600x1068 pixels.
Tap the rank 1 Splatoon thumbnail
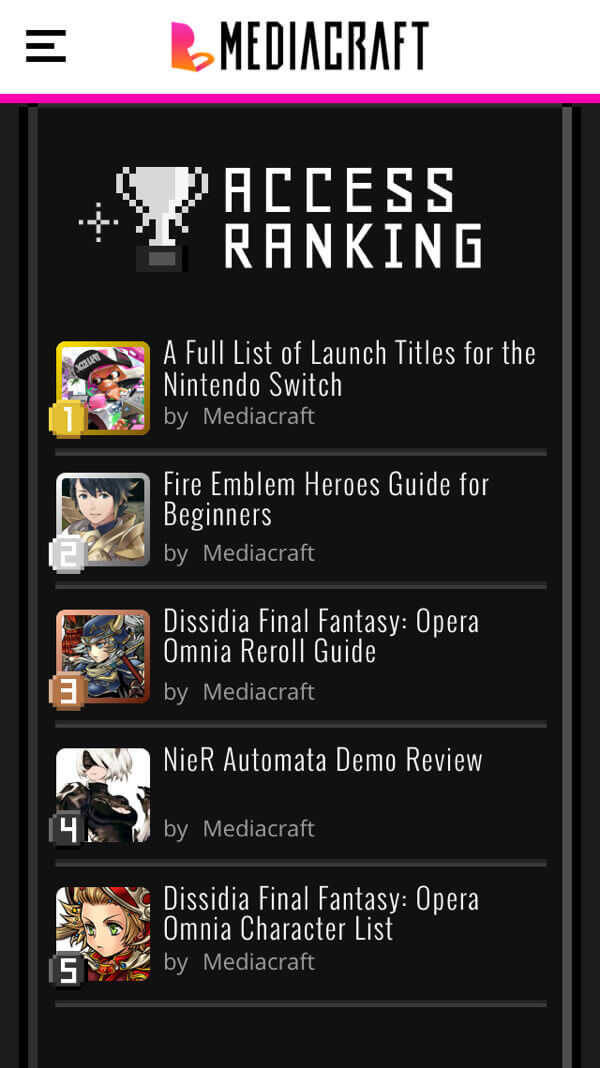(x=103, y=388)
